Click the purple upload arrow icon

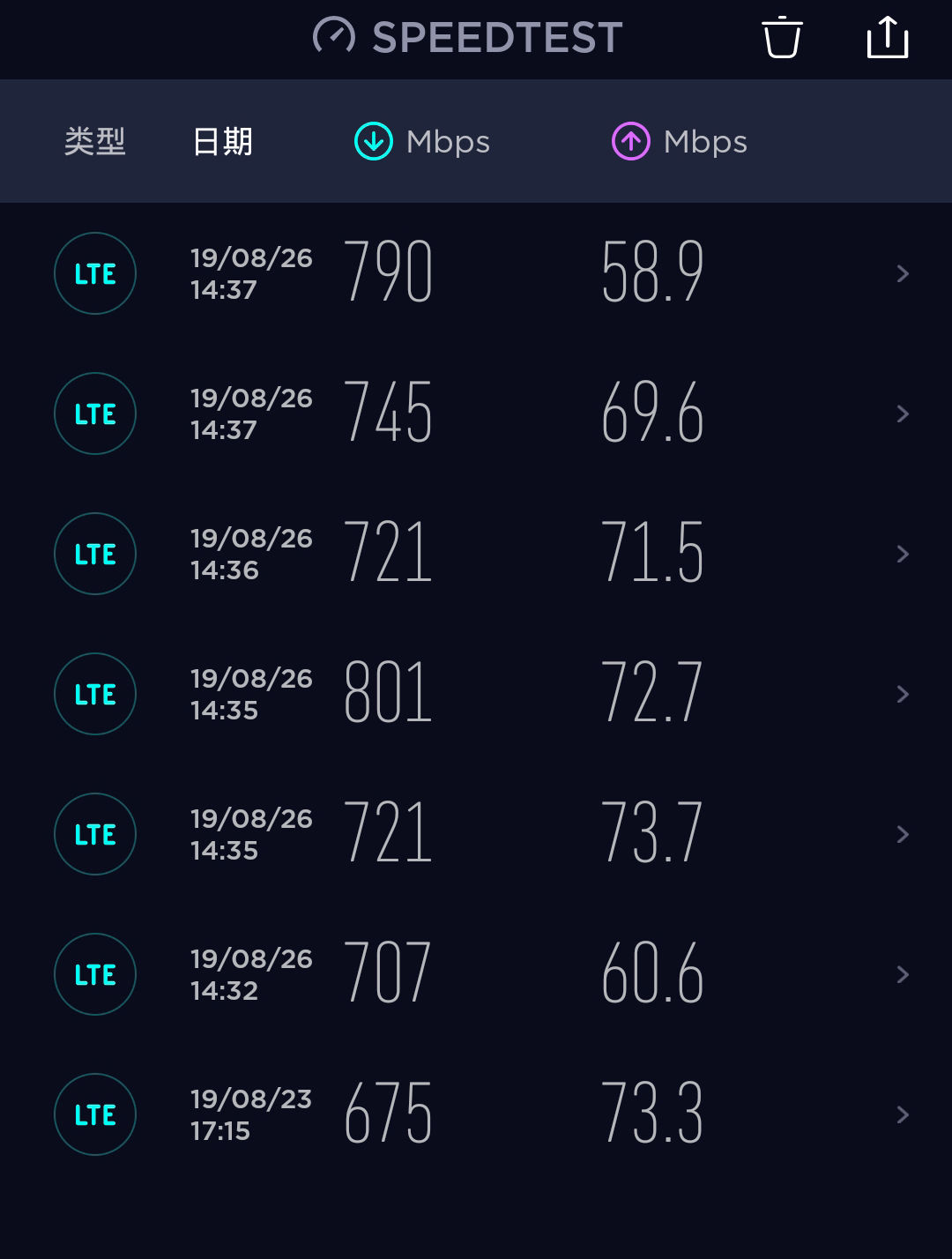[x=631, y=139]
